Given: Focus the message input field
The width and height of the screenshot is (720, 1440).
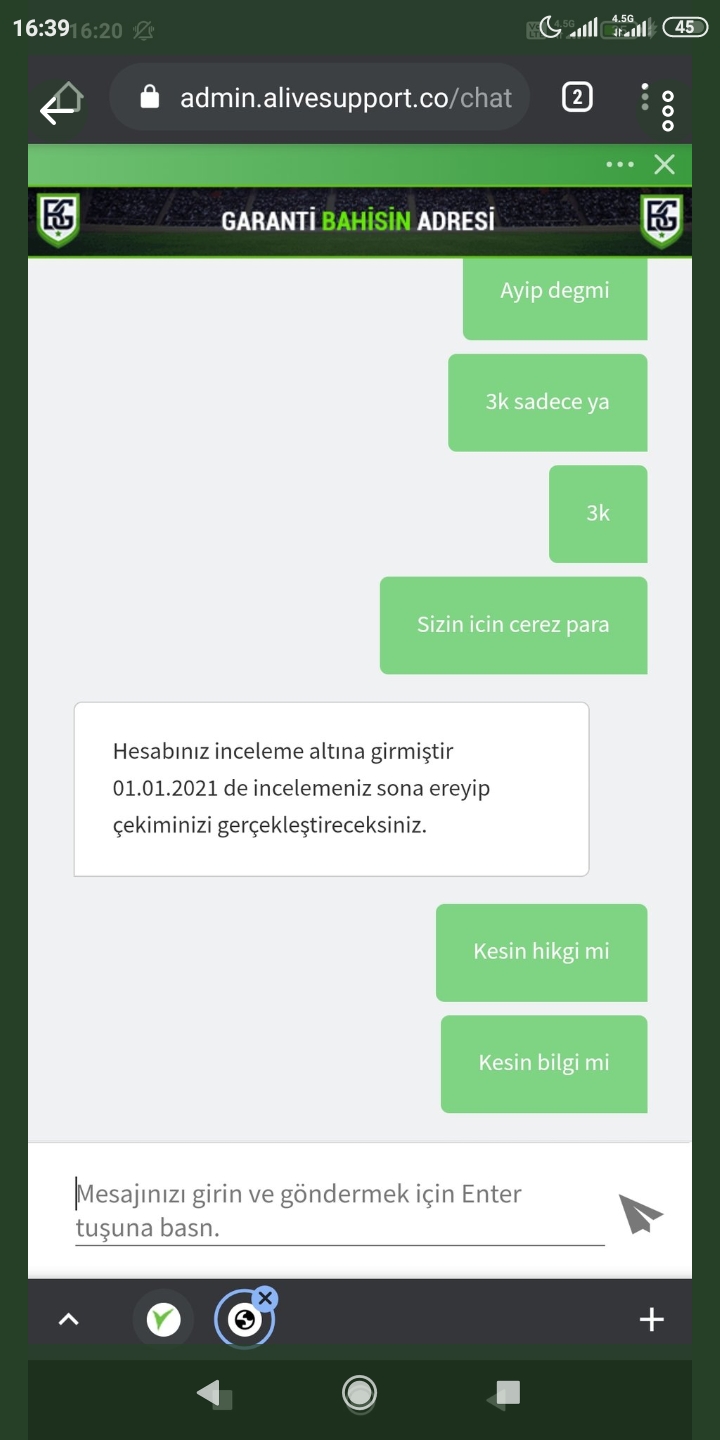Looking at the screenshot, I should (340, 1210).
